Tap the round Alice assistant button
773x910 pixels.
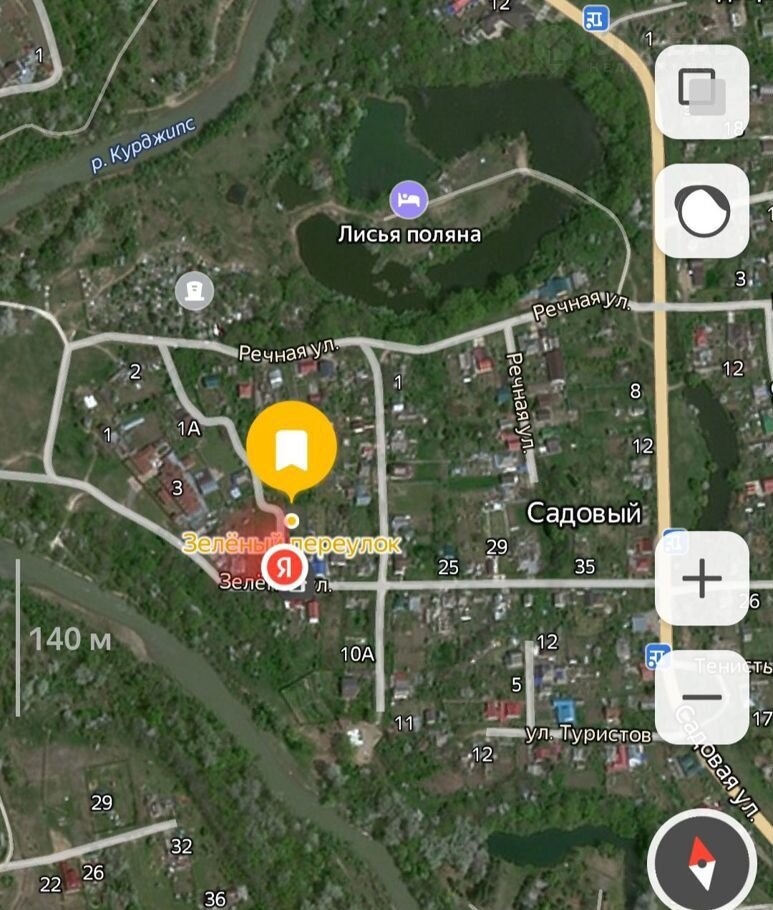click(701, 211)
